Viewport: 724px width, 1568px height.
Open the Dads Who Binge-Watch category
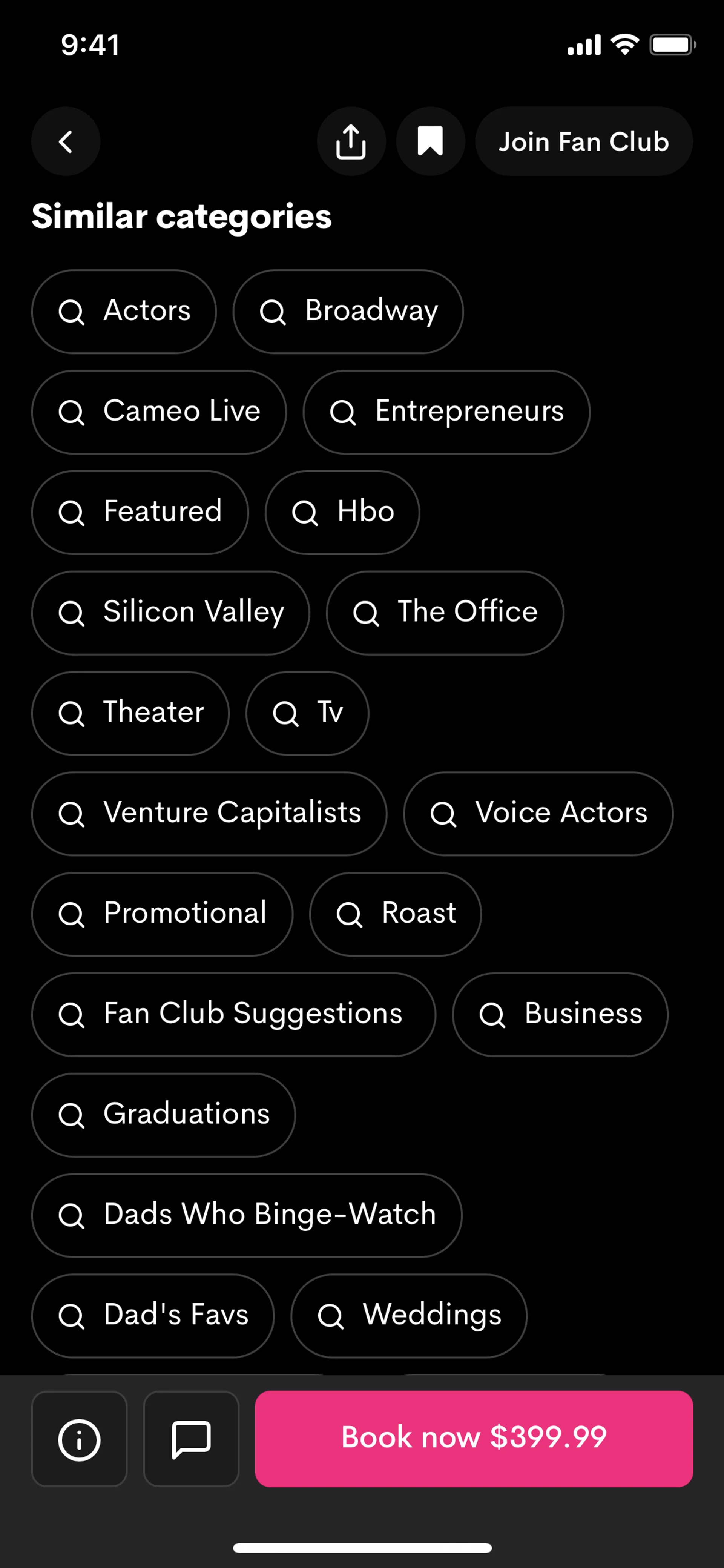(246, 1216)
